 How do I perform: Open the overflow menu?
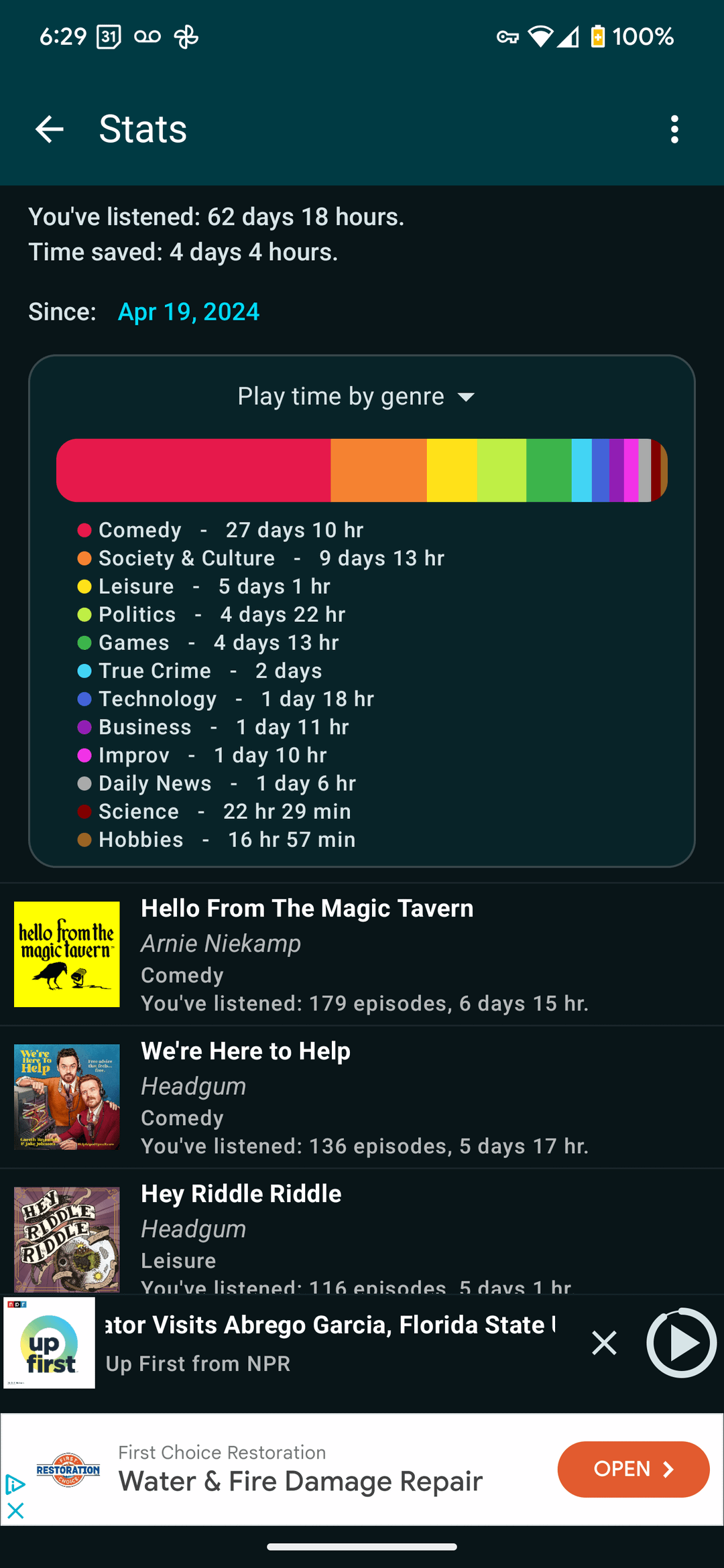pyautogui.click(x=674, y=129)
